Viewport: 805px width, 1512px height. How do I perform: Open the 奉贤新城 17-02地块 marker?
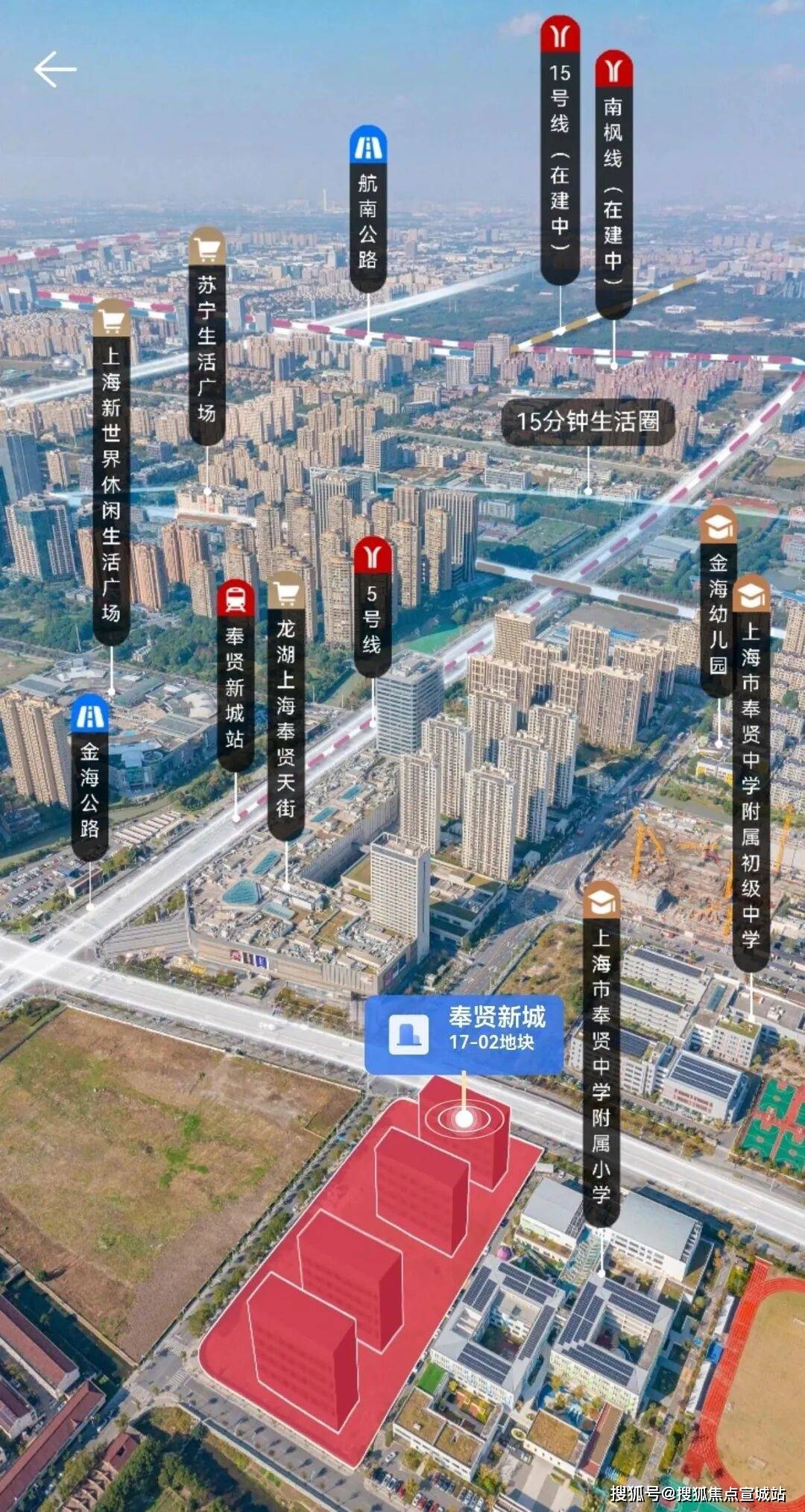click(x=464, y=1034)
